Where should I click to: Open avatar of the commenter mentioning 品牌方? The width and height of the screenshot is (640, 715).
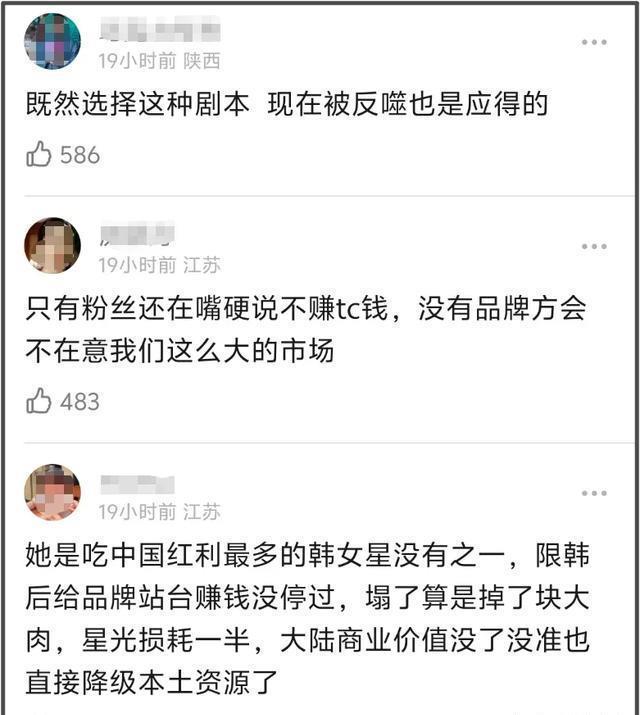pos(52,246)
